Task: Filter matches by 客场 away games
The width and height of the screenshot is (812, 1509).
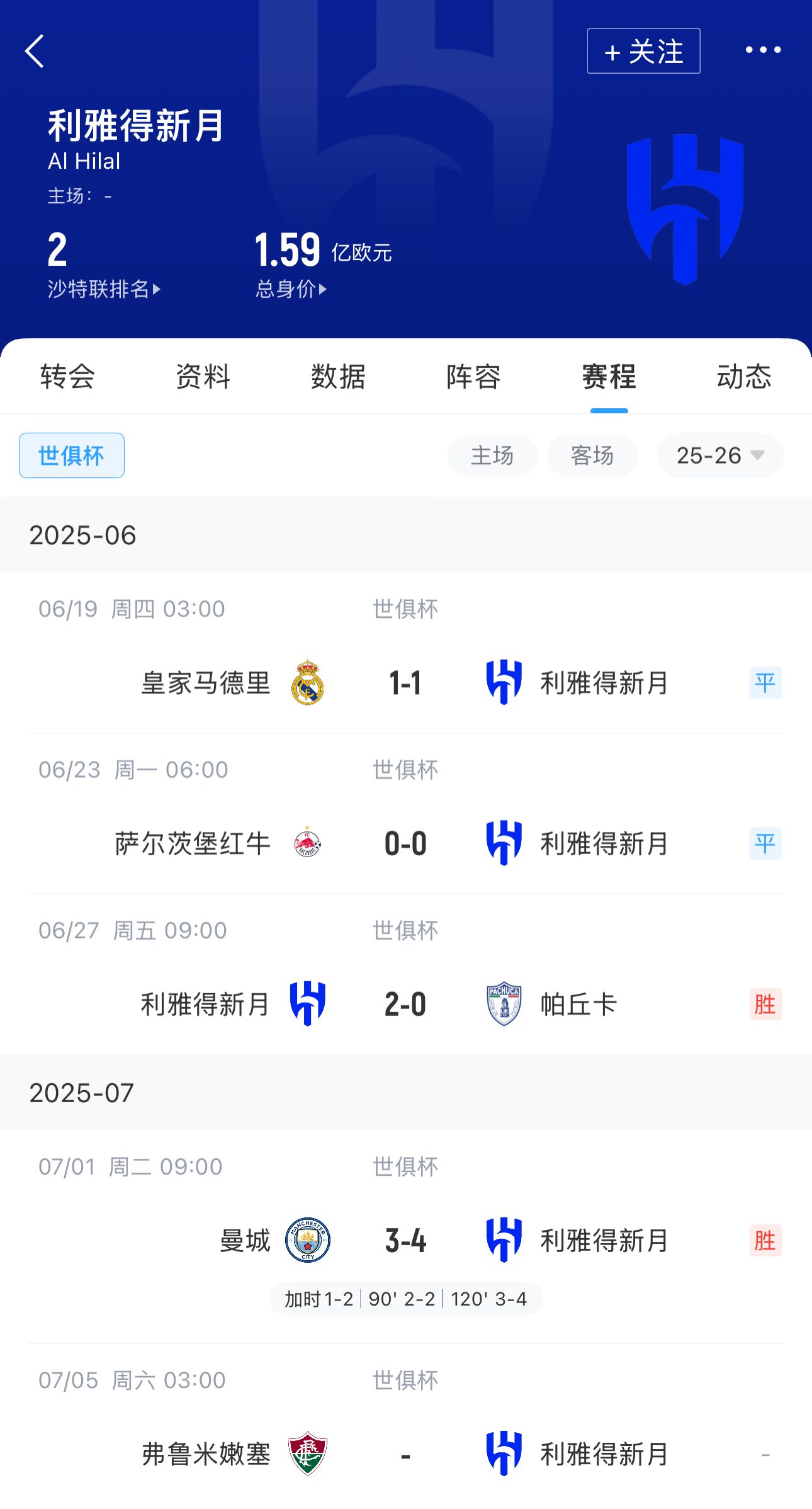Action: (x=592, y=455)
